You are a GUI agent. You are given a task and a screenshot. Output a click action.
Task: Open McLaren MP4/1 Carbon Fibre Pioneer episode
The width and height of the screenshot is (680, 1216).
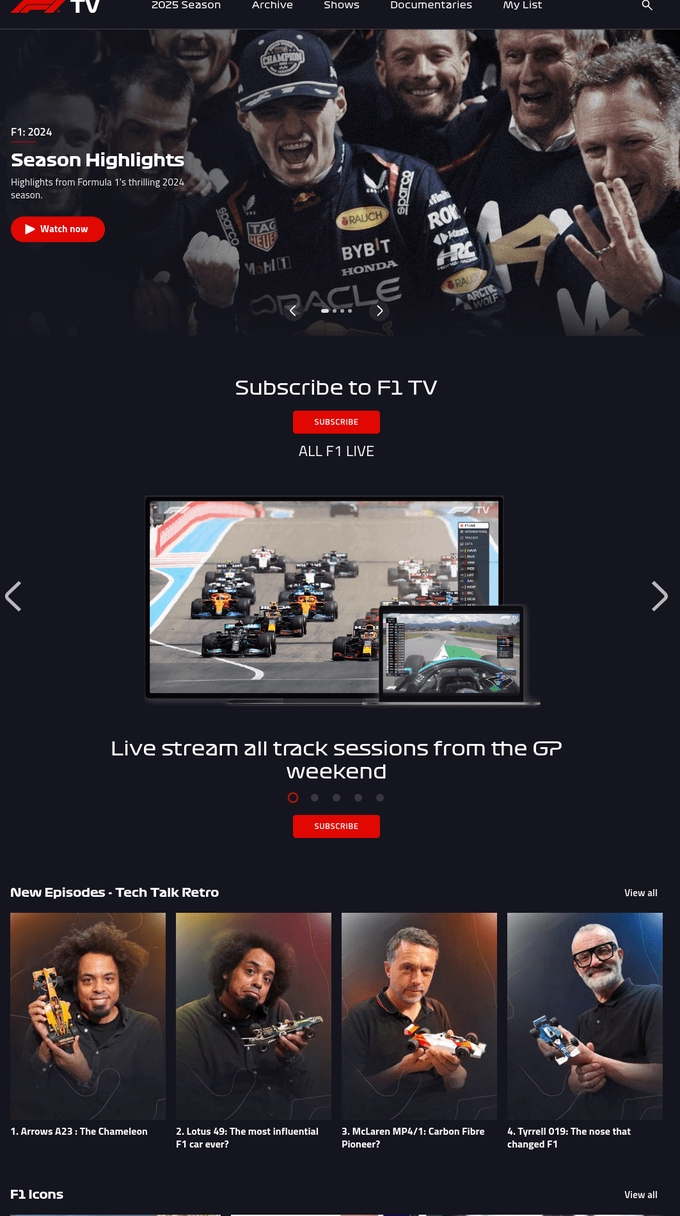419,1016
